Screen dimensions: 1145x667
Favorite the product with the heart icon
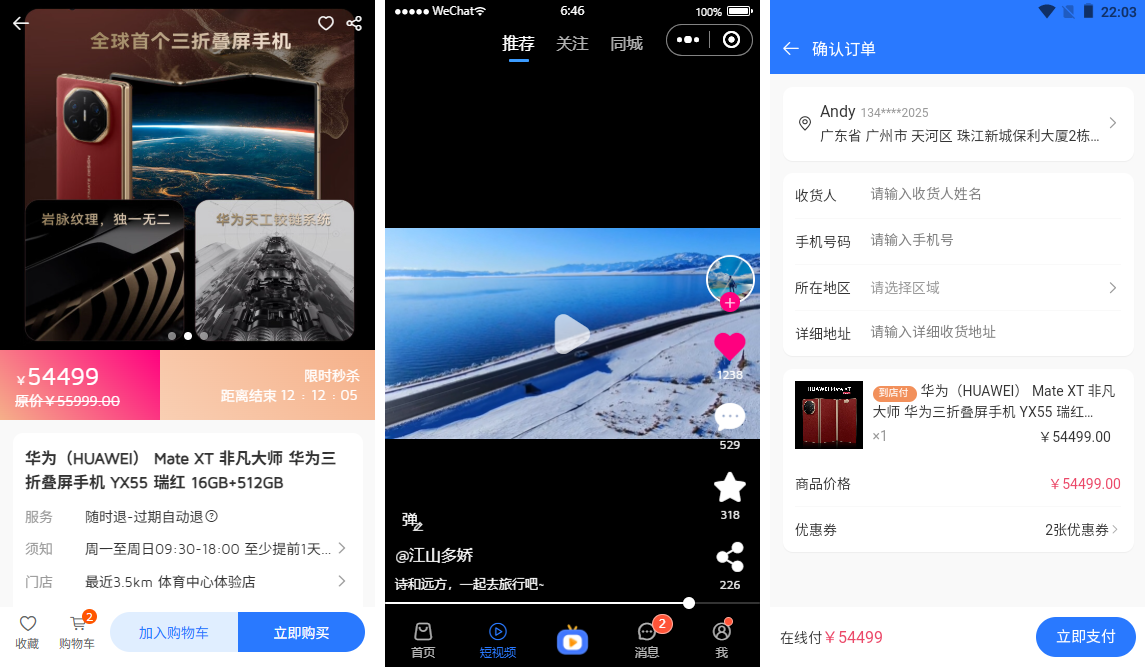click(x=326, y=23)
